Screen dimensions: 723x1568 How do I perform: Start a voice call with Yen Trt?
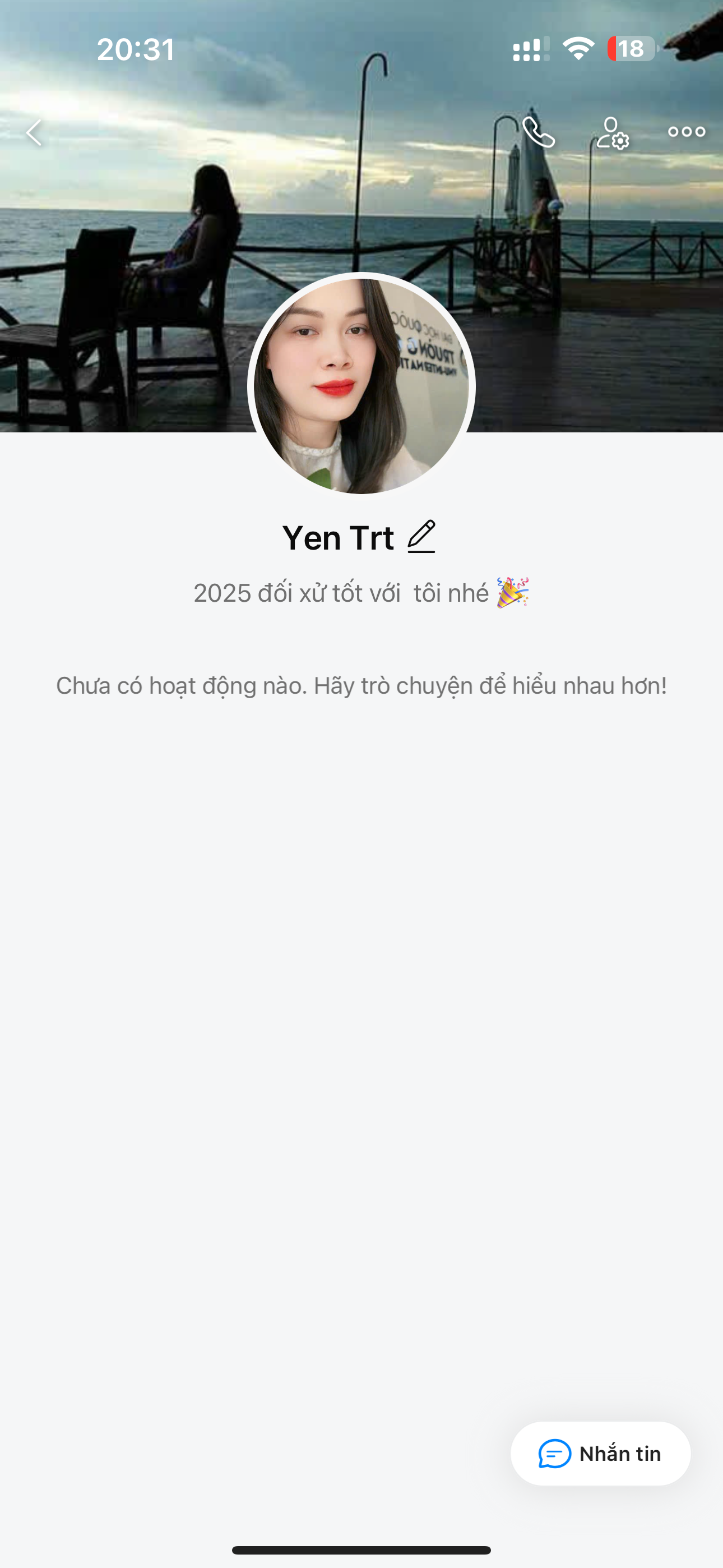pos(539,132)
